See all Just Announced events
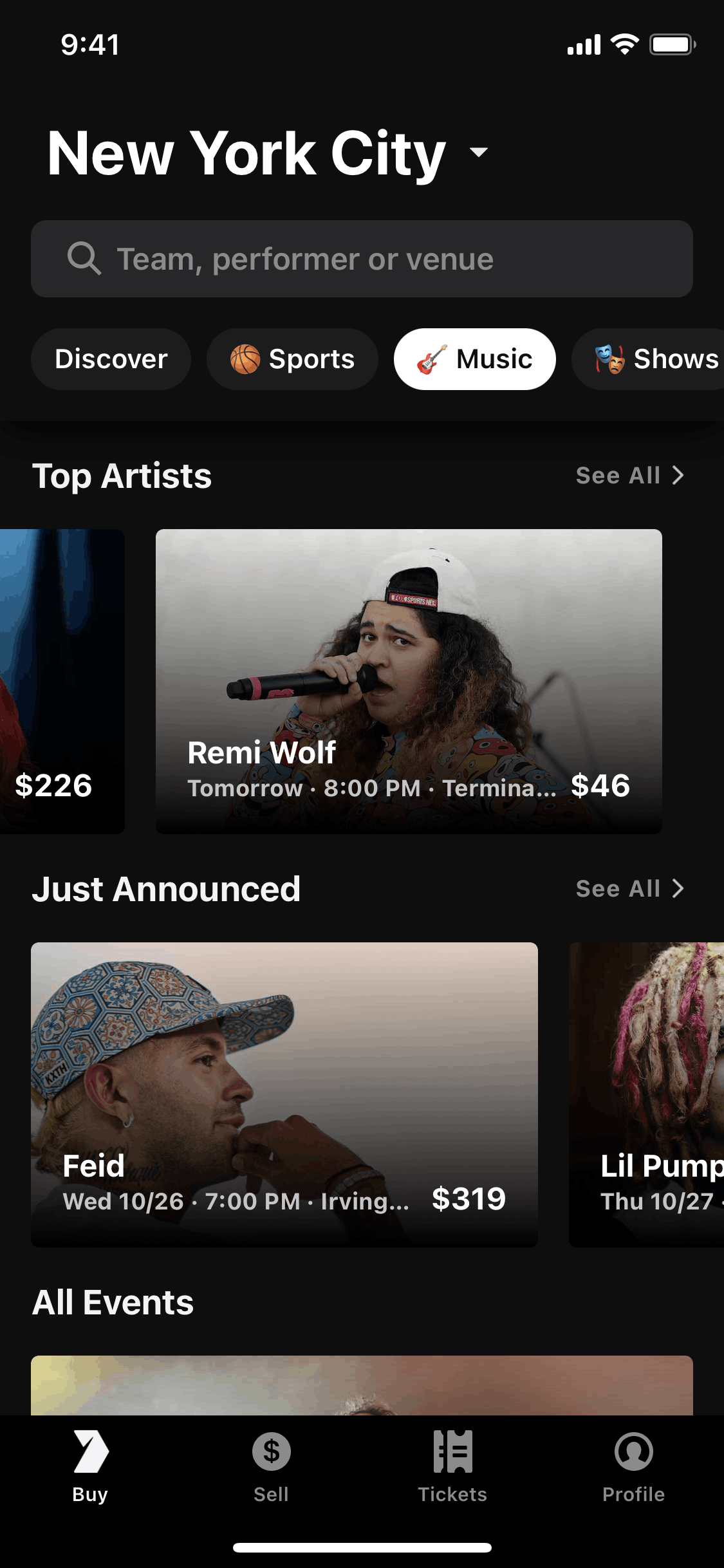Viewport: 724px width, 1568px height. click(629, 889)
